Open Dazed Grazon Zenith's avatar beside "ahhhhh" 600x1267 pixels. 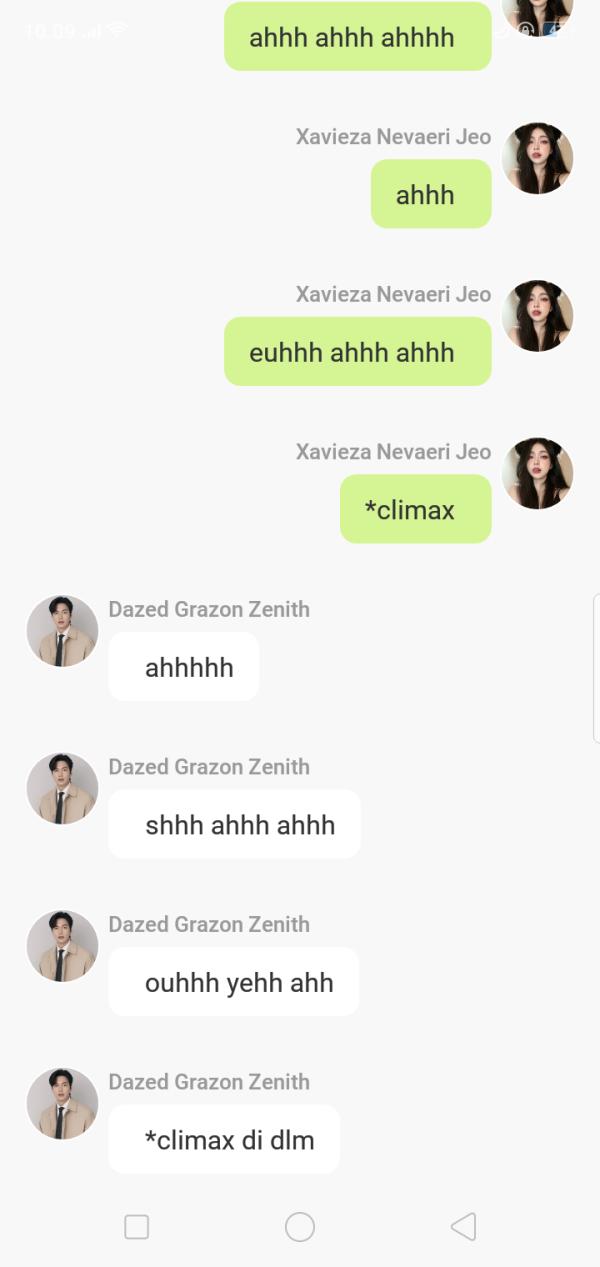[62, 631]
